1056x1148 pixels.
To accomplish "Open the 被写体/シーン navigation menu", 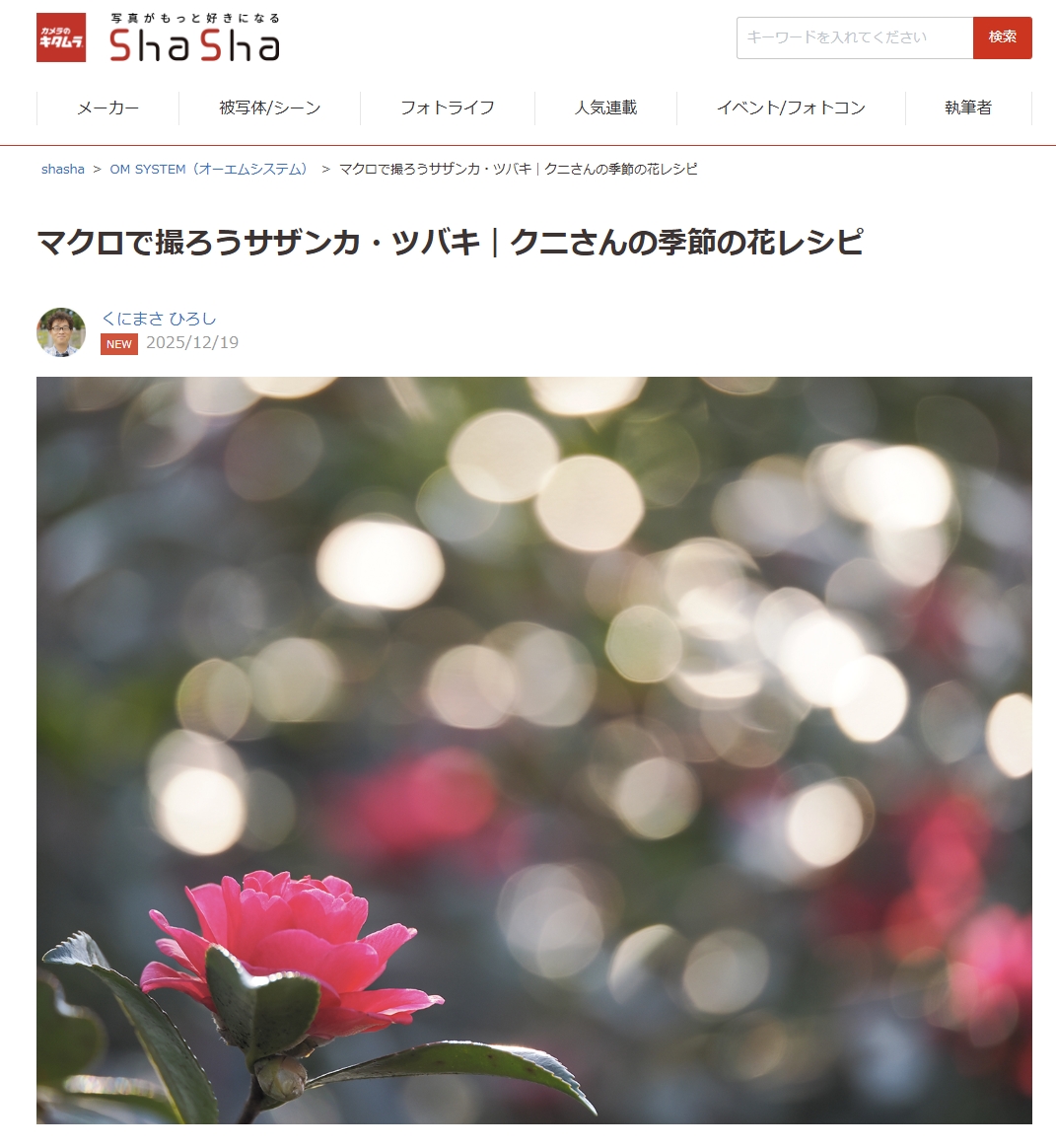I will coord(269,108).
